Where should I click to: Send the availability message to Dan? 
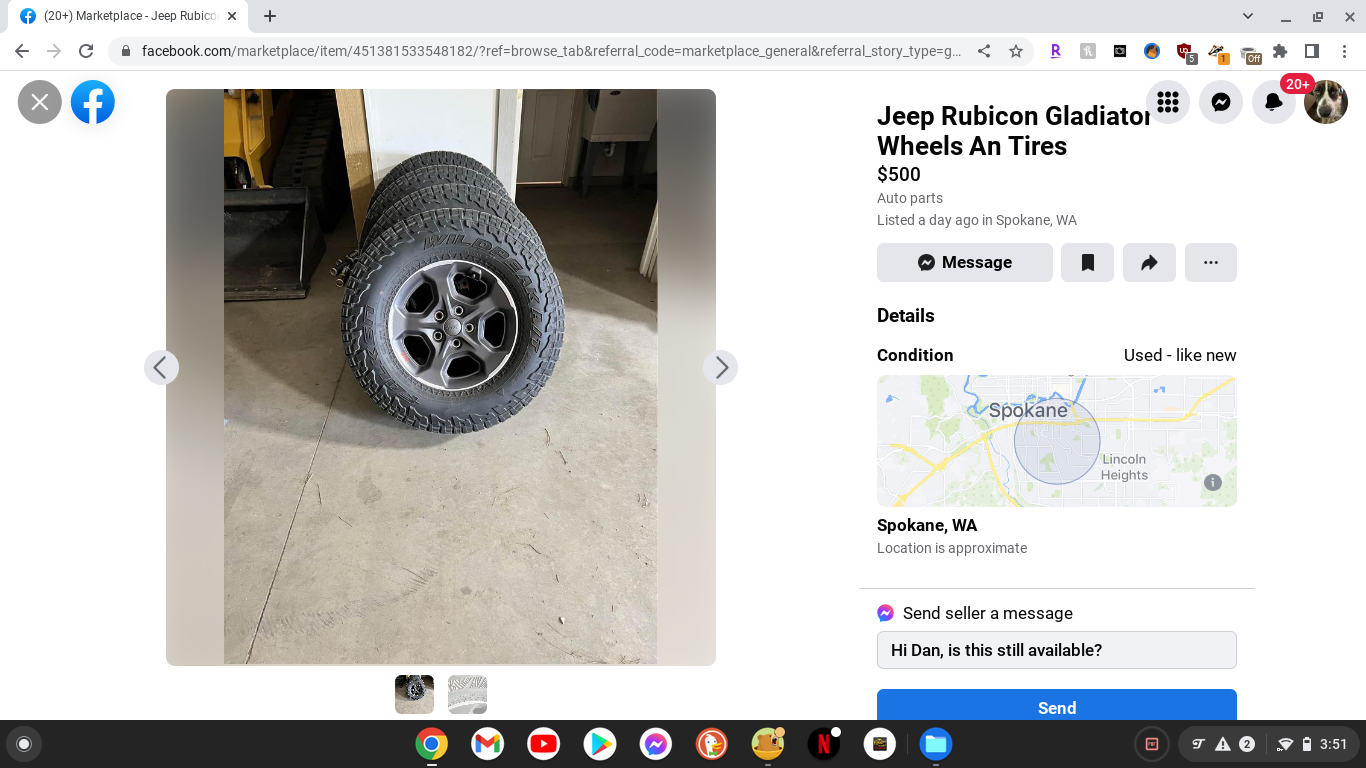[1056, 706]
